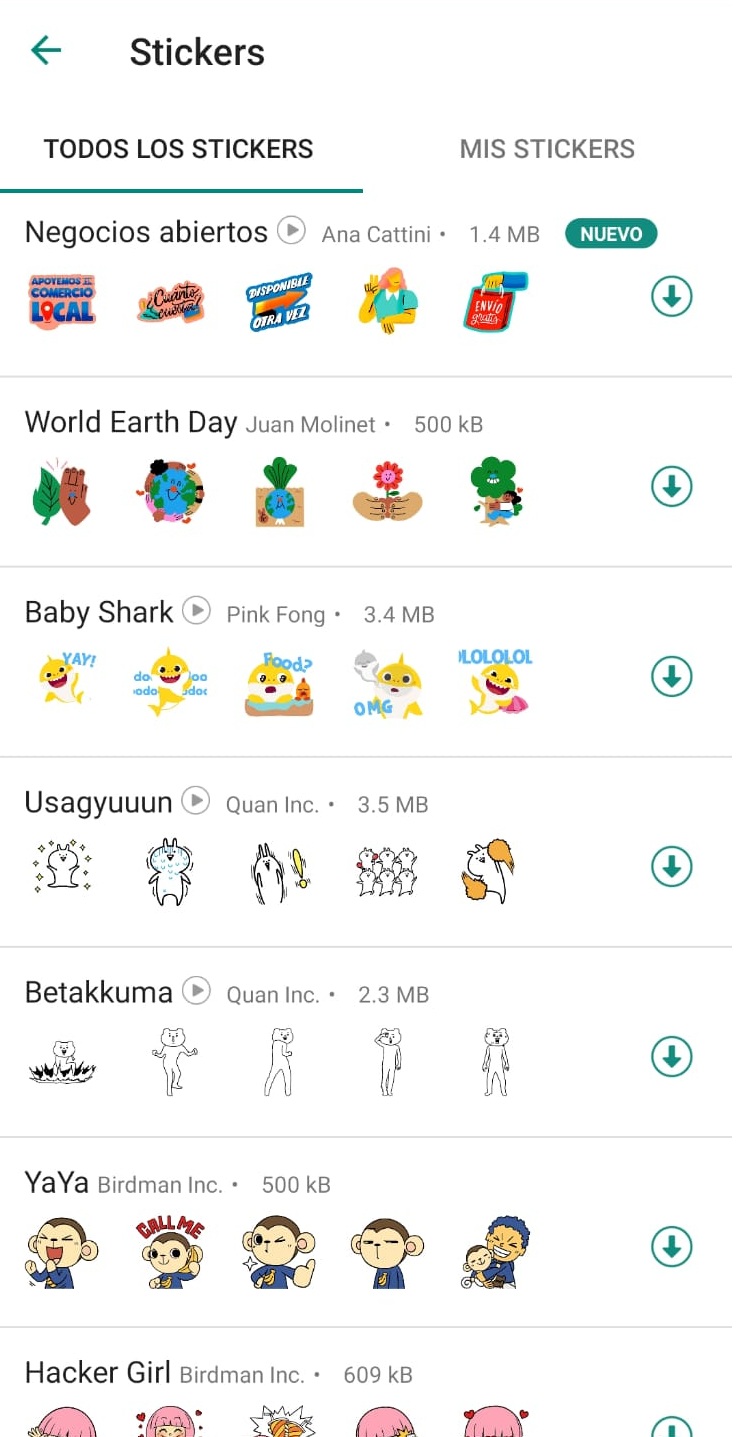Select the CALL ME monkey sticker preview
Image resolution: width=738 pixels, height=1437 pixels.
click(x=170, y=1247)
